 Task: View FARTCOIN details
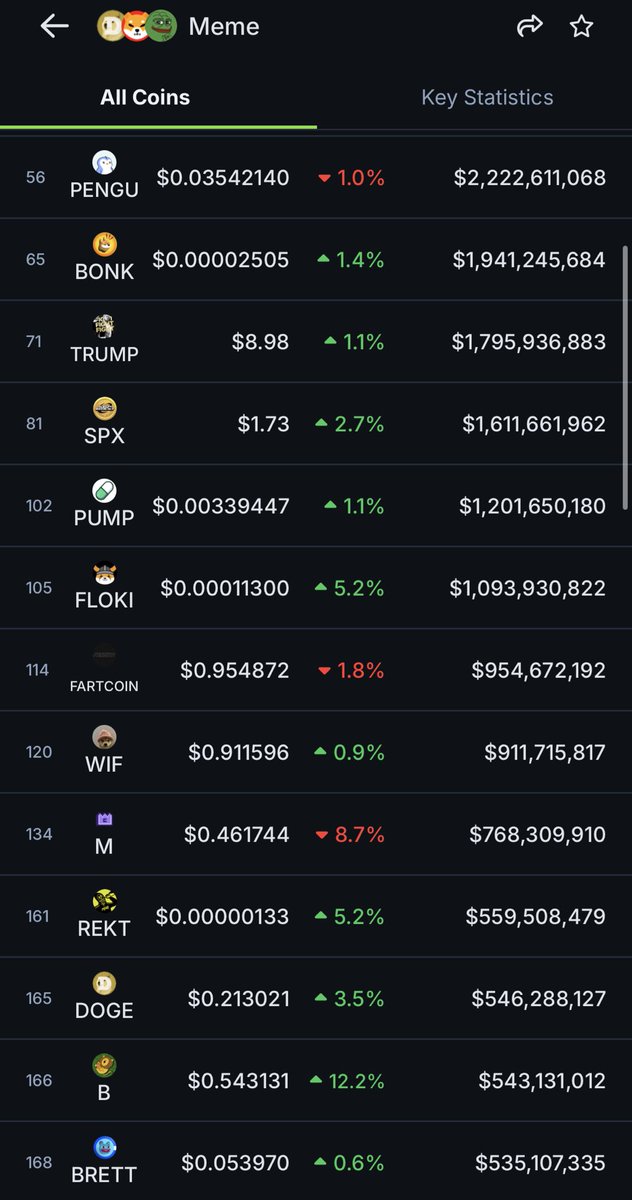[316, 670]
